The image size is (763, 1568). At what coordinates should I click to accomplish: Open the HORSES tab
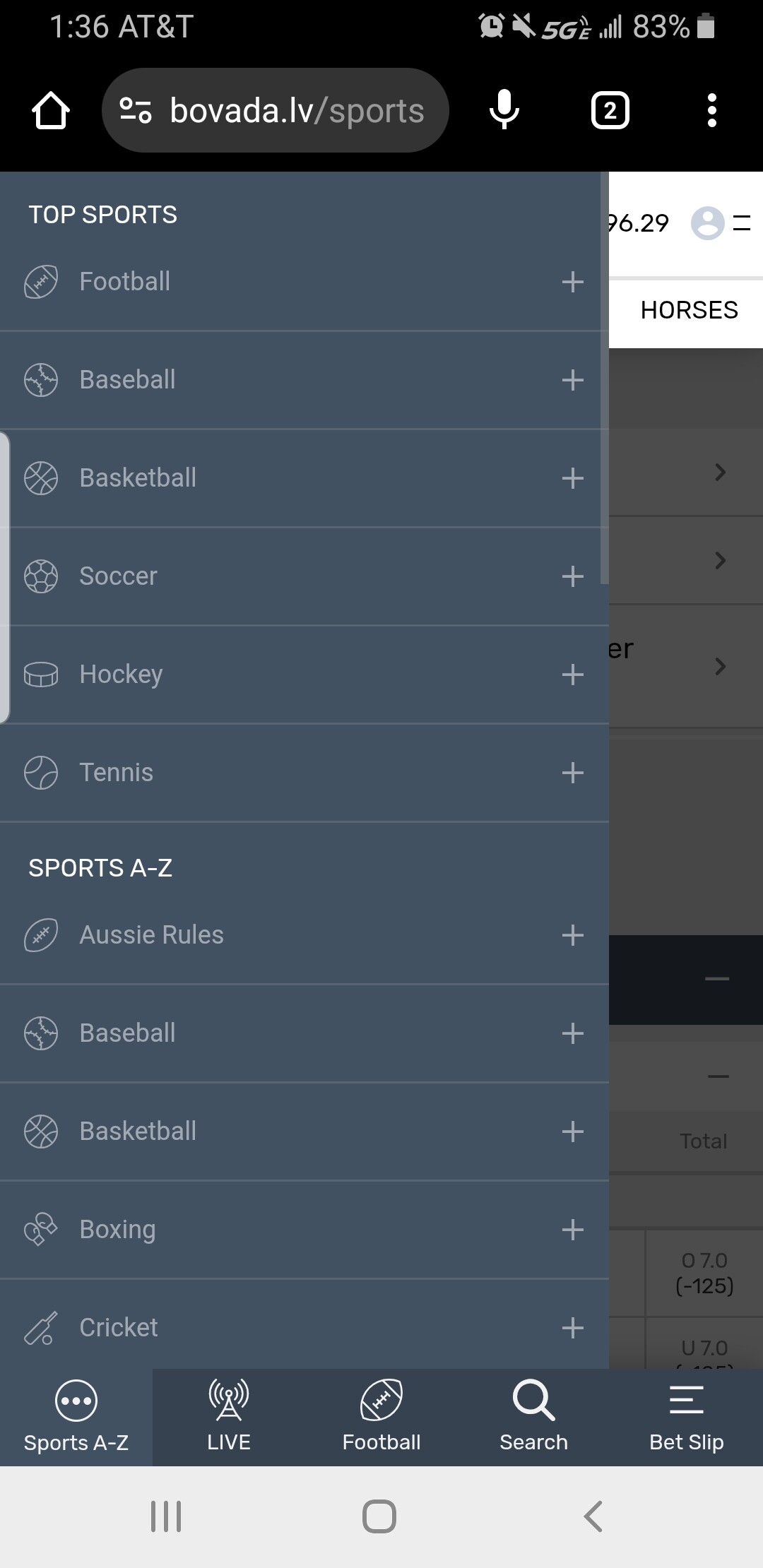click(x=689, y=310)
